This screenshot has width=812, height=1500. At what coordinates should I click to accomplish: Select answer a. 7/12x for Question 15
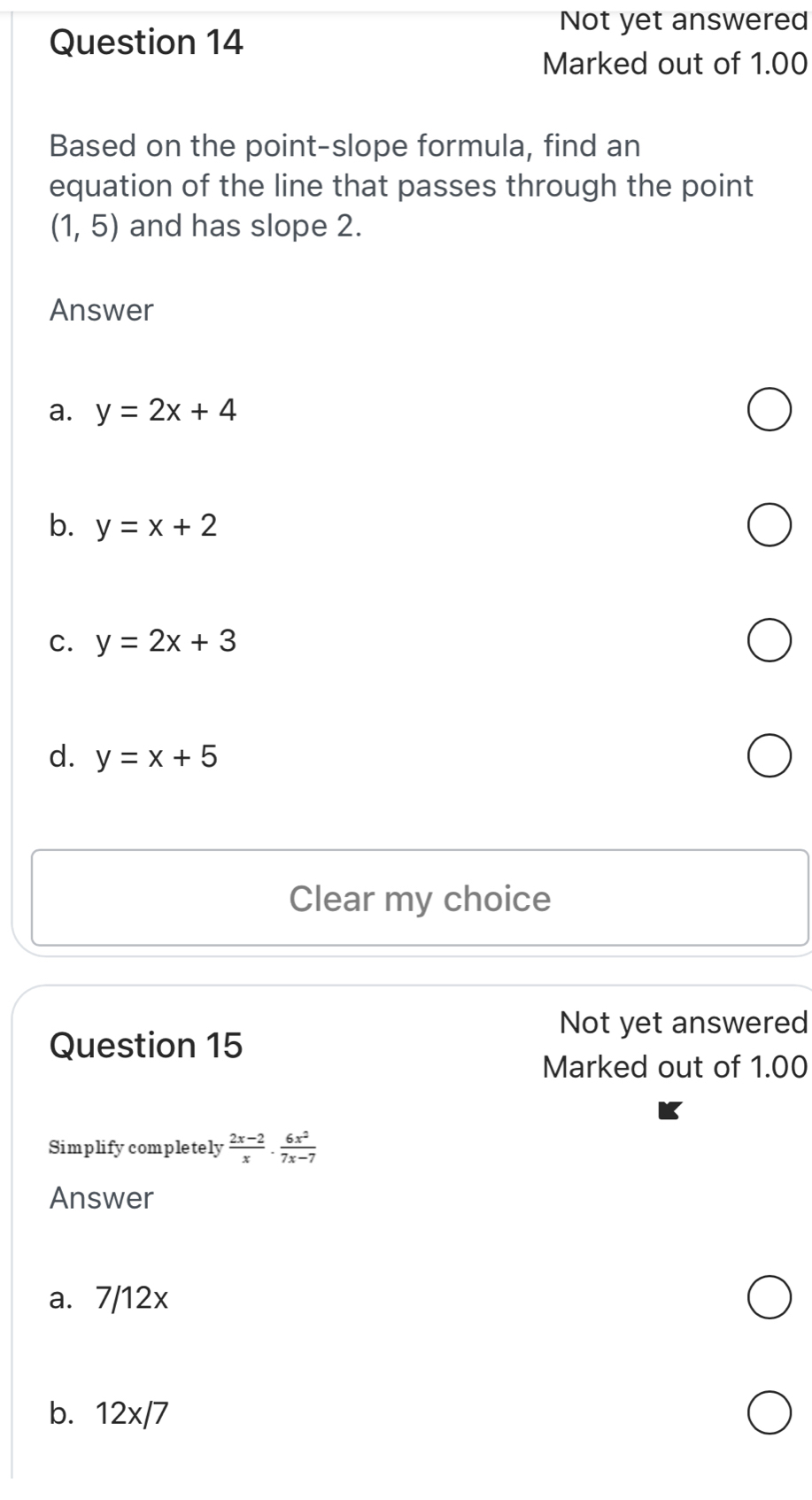(x=769, y=1298)
